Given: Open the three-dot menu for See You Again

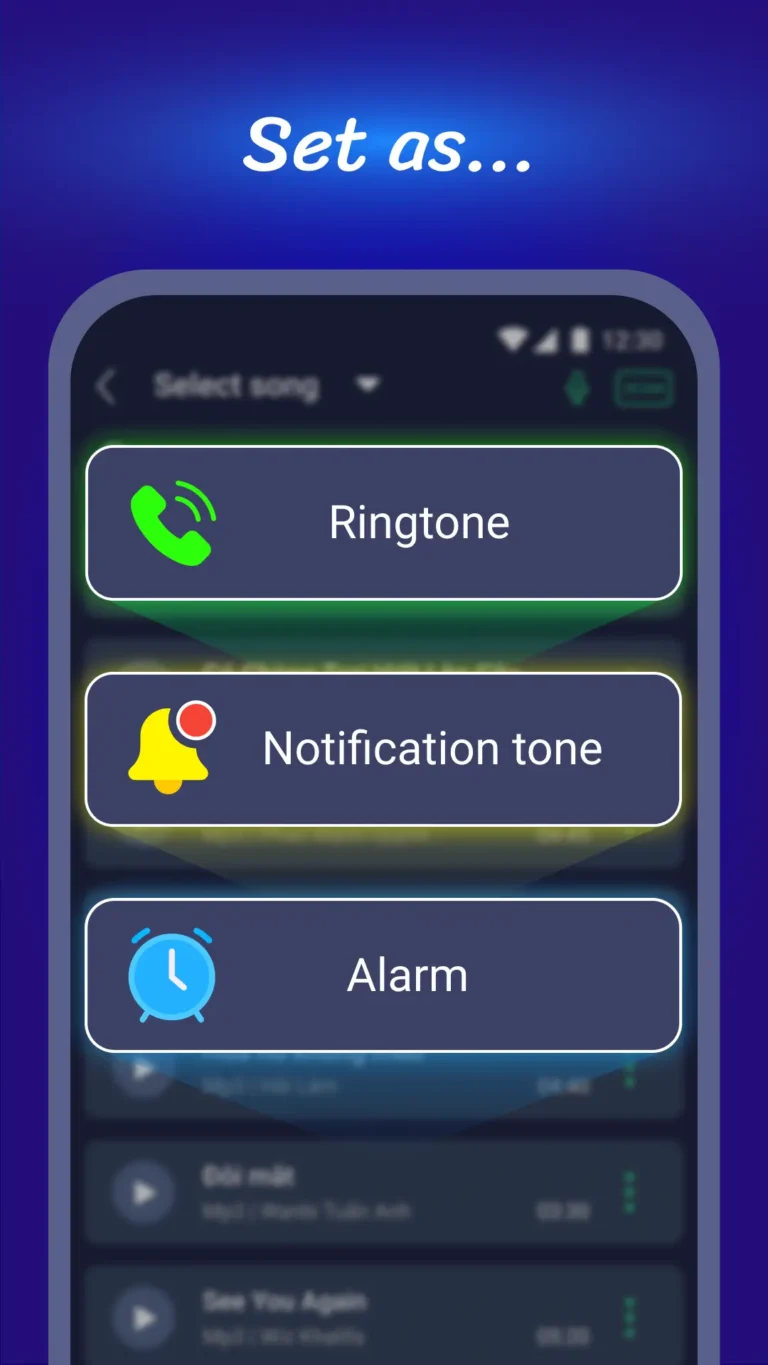Looking at the screenshot, I should pyautogui.click(x=628, y=1317).
